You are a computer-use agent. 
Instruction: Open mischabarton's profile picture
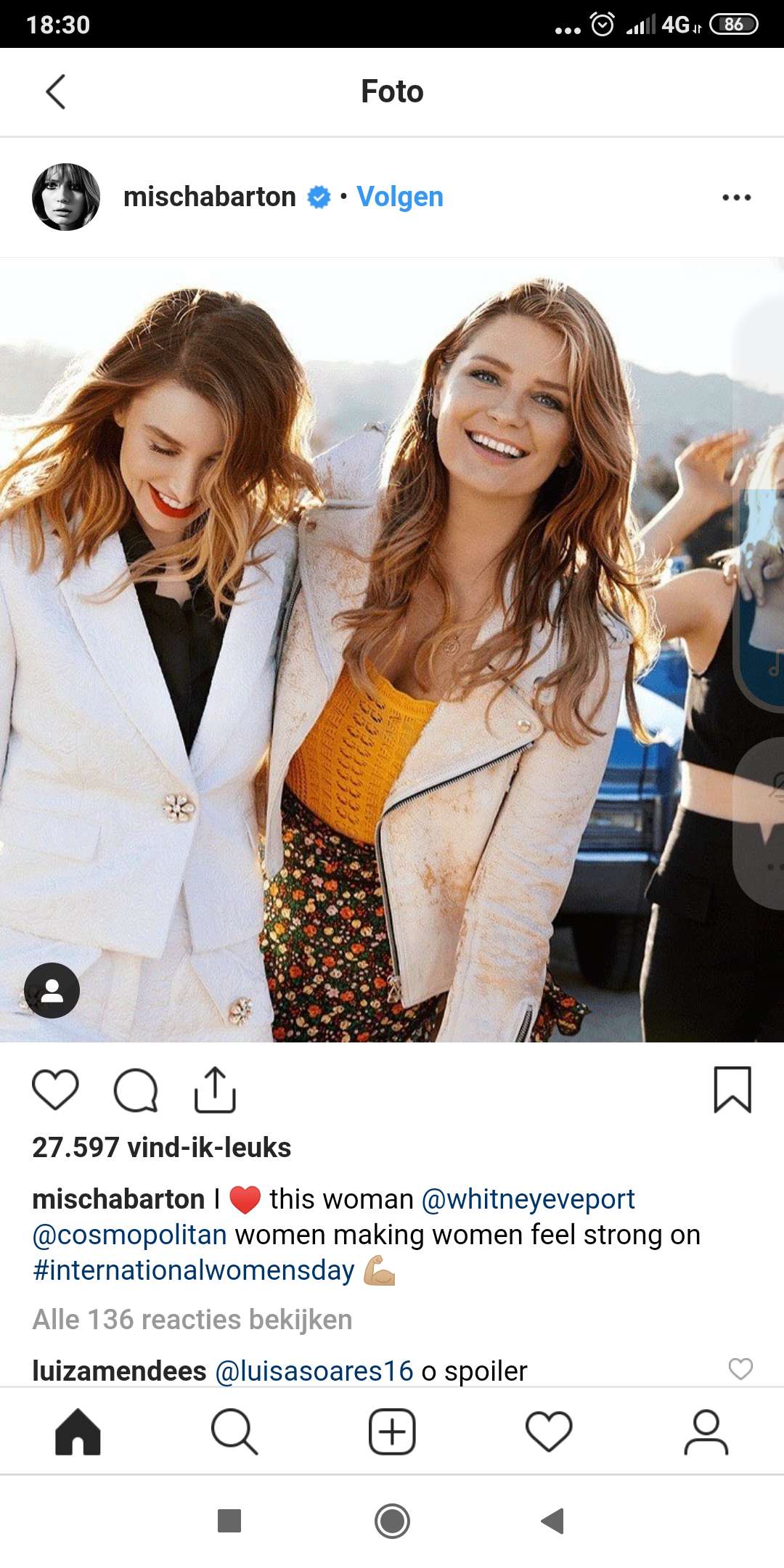point(66,197)
